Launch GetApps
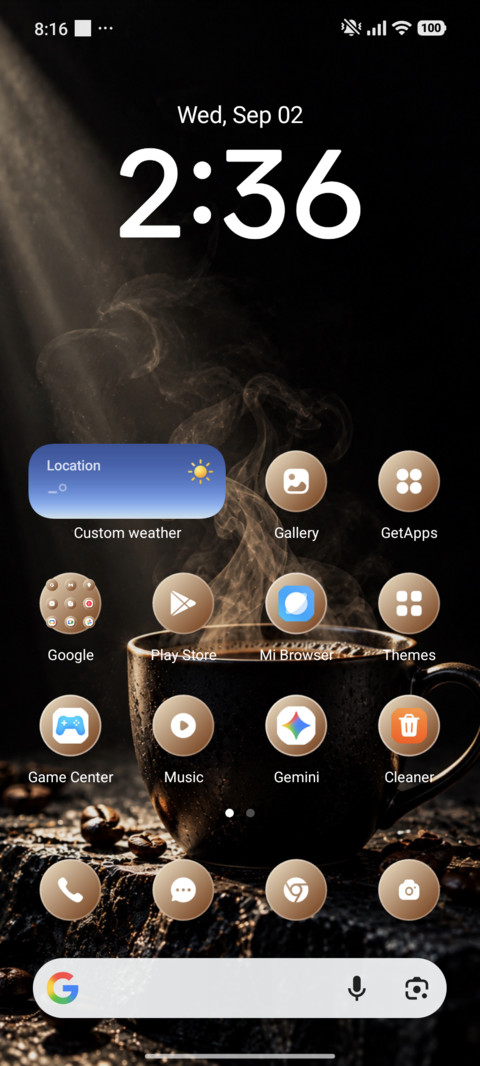 (x=409, y=481)
